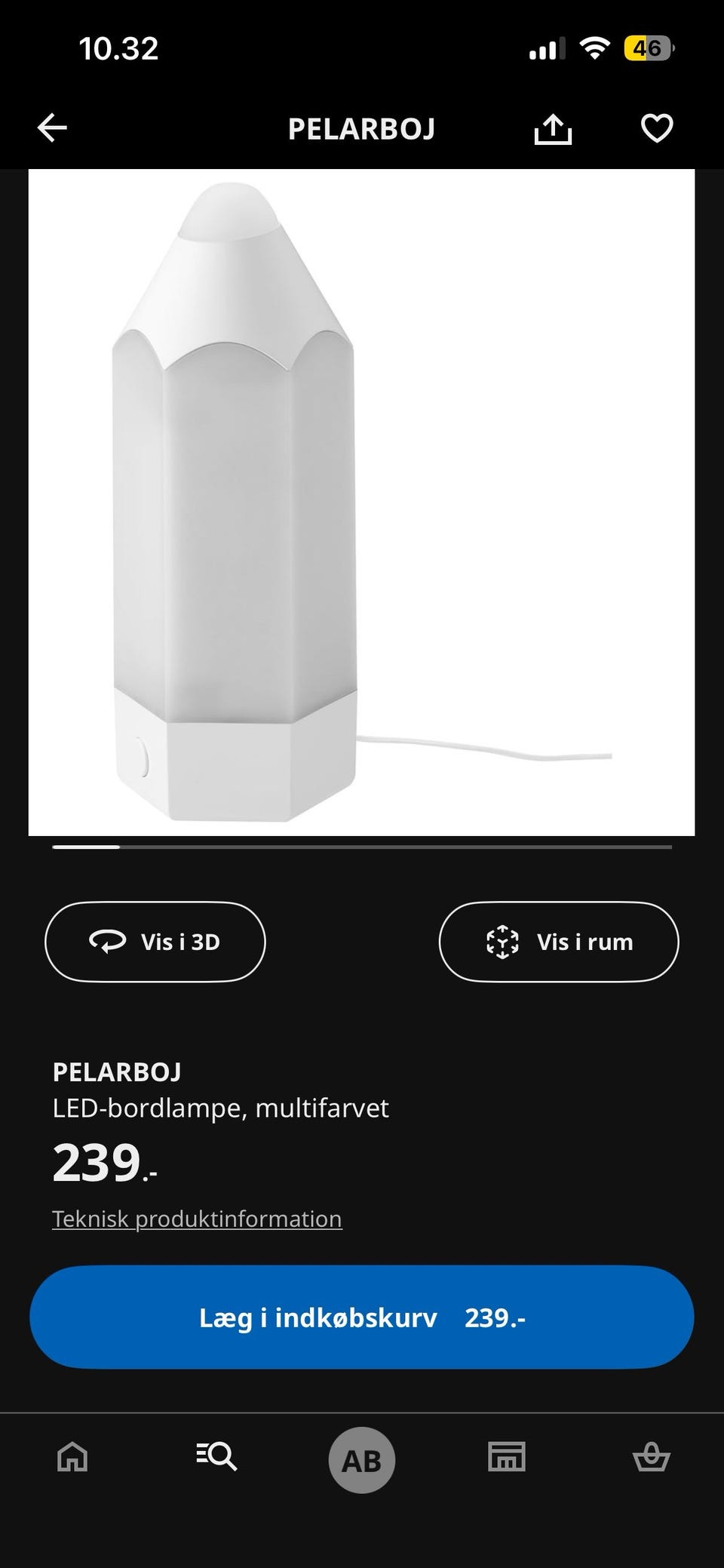Open the AB profile tab

(361, 1460)
